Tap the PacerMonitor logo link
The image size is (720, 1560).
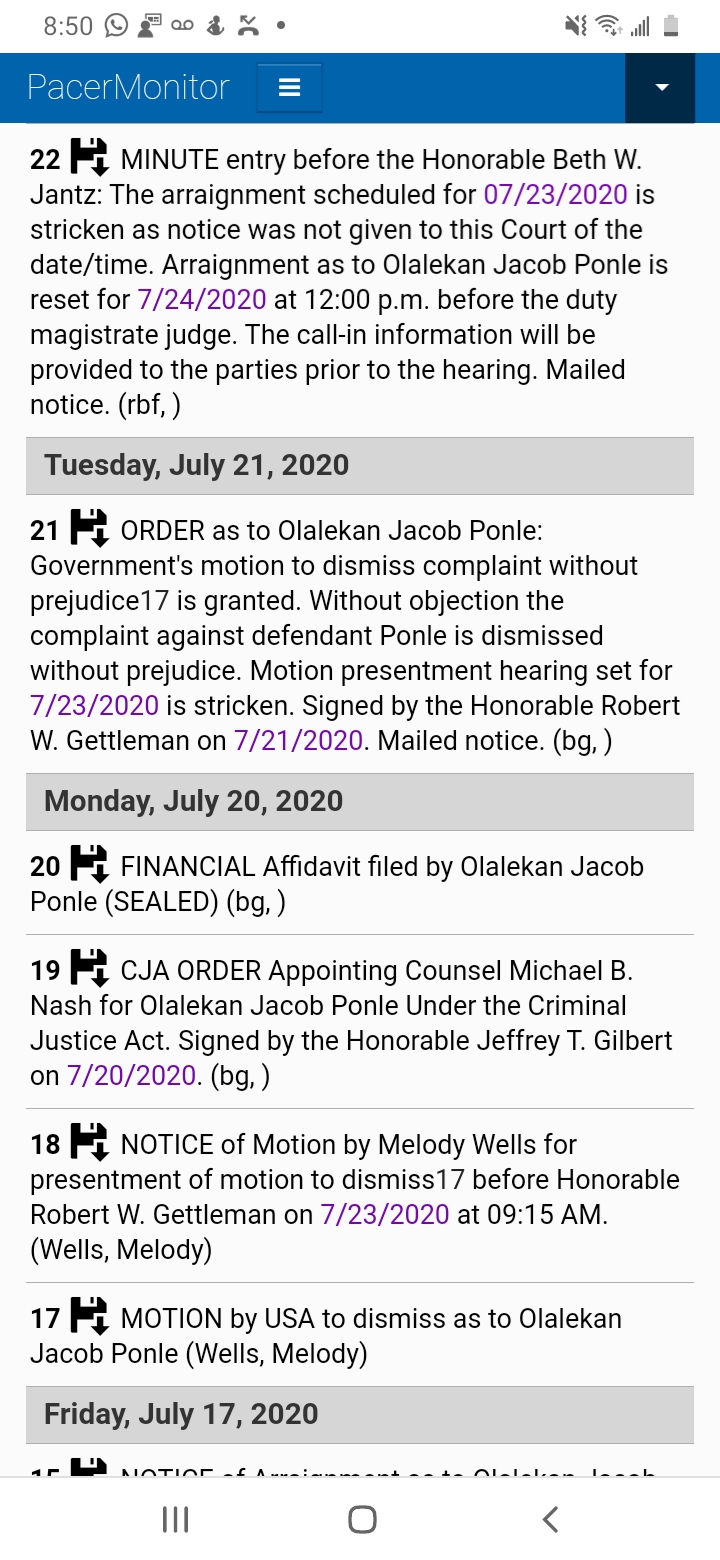click(x=128, y=88)
